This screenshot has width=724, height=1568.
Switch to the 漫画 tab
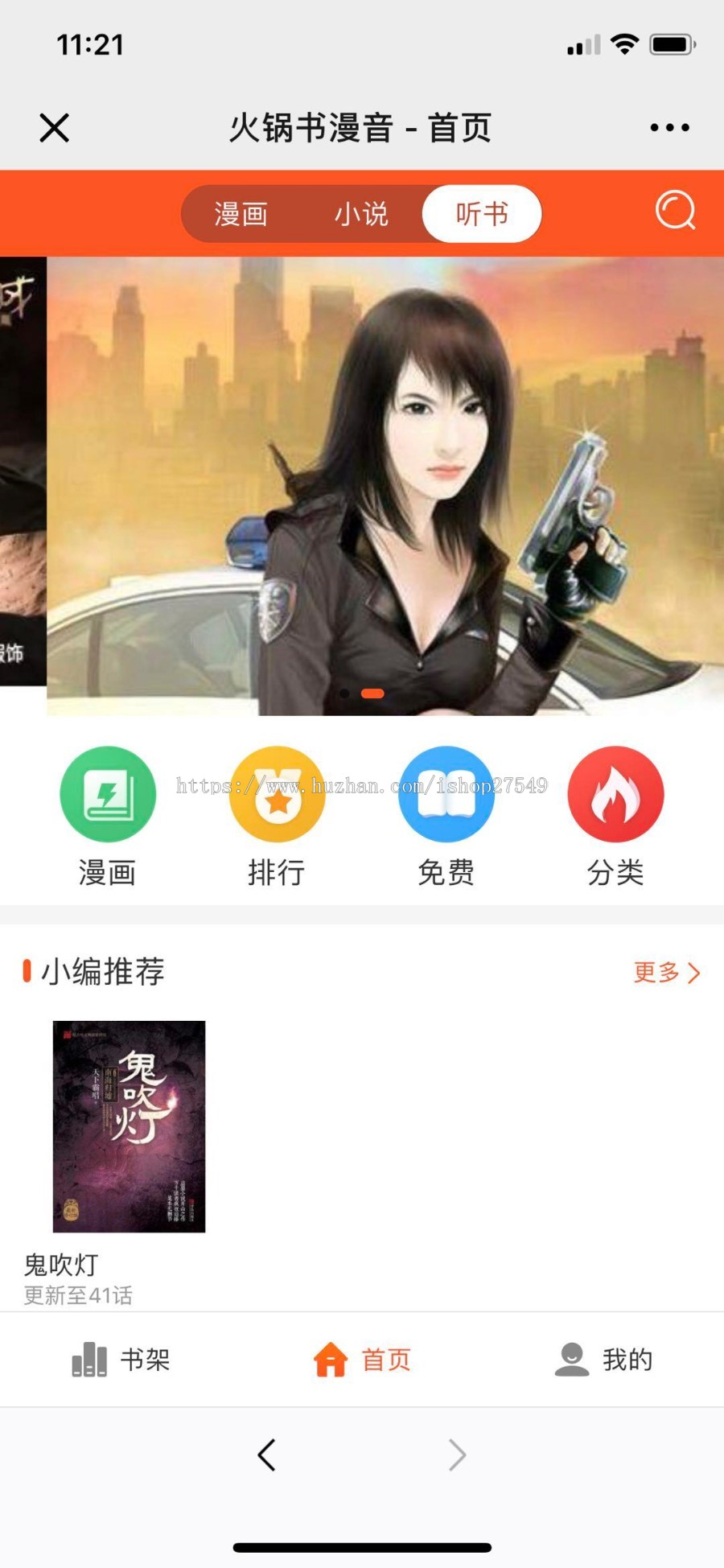point(241,213)
